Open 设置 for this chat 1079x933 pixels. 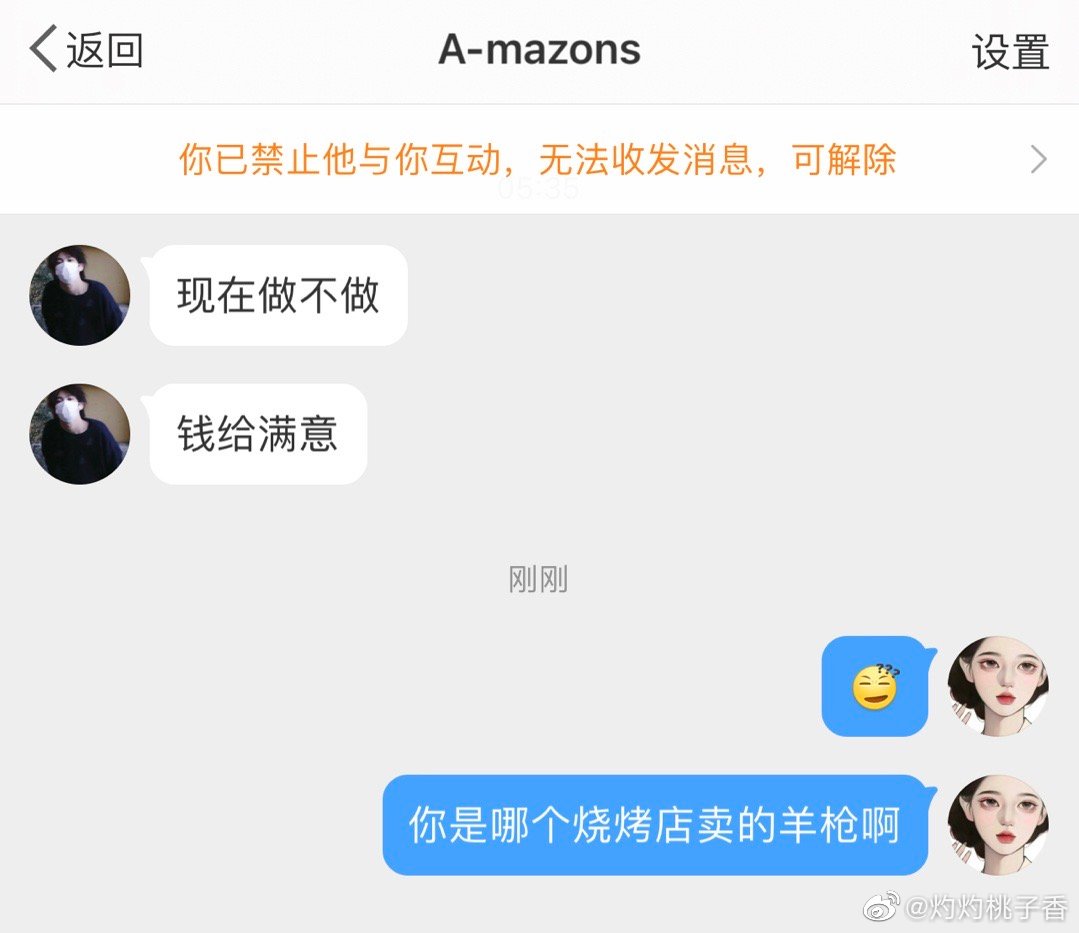[x=1010, y=52]
